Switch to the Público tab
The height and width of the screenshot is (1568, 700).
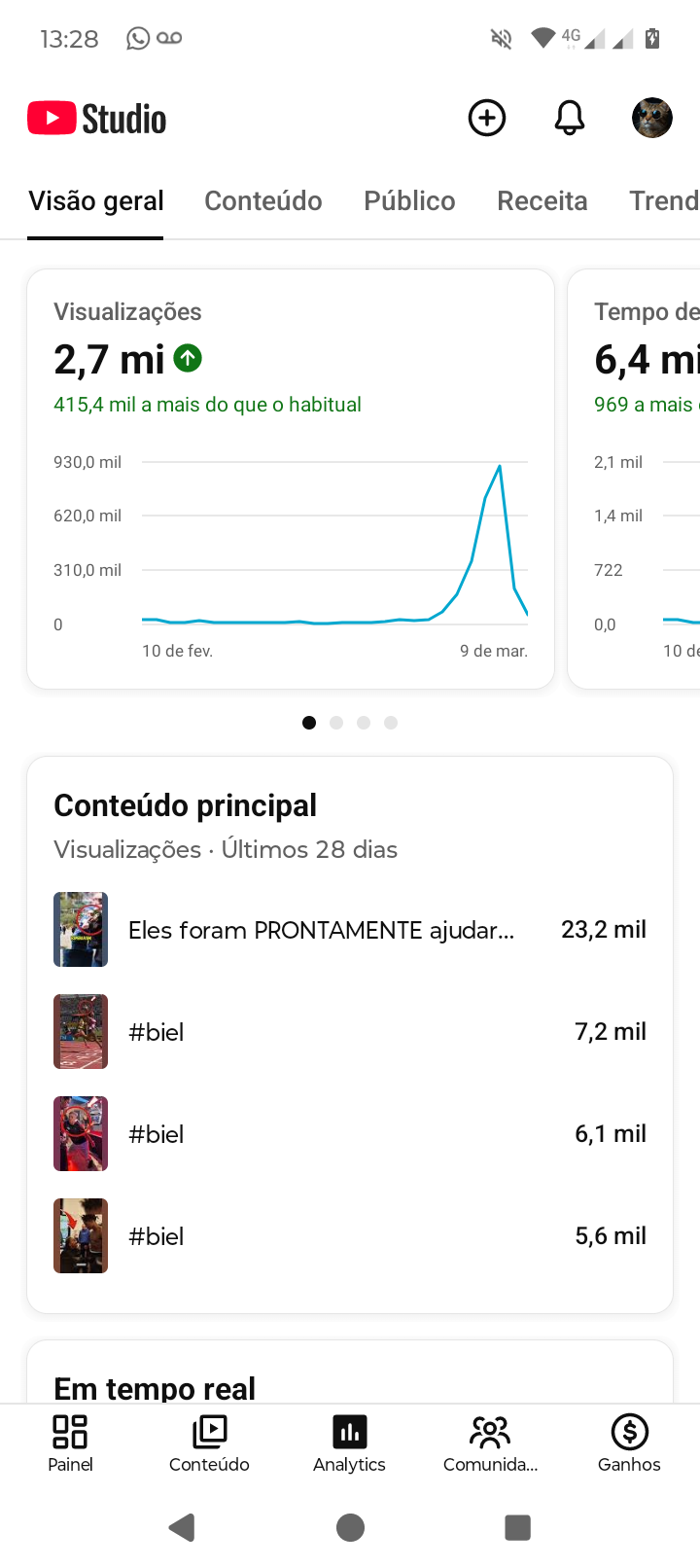pyautogui.click(x=409, y=201)
